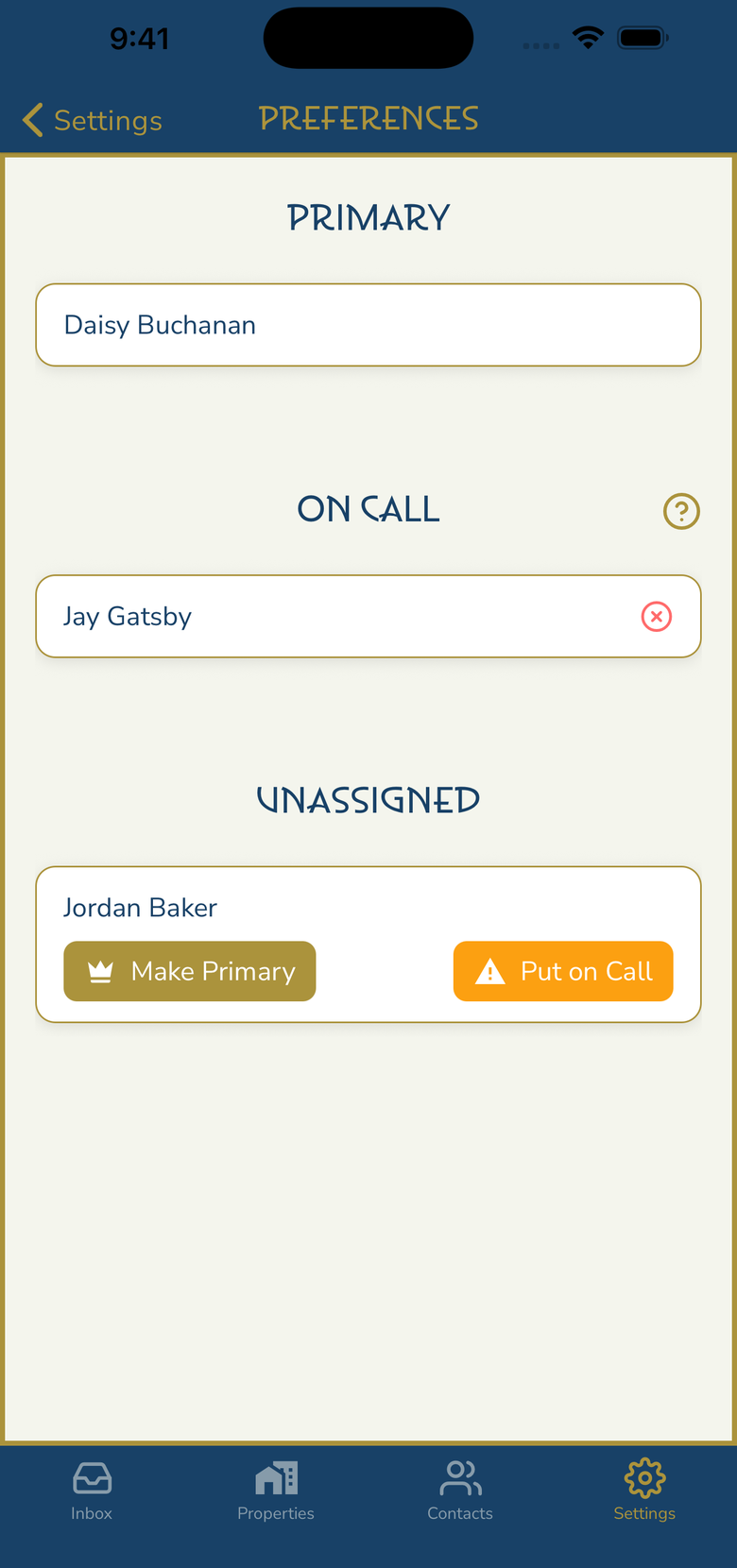The image size is (737, 1568).
Task: Go back to Settings
Action: click(93, 120)
